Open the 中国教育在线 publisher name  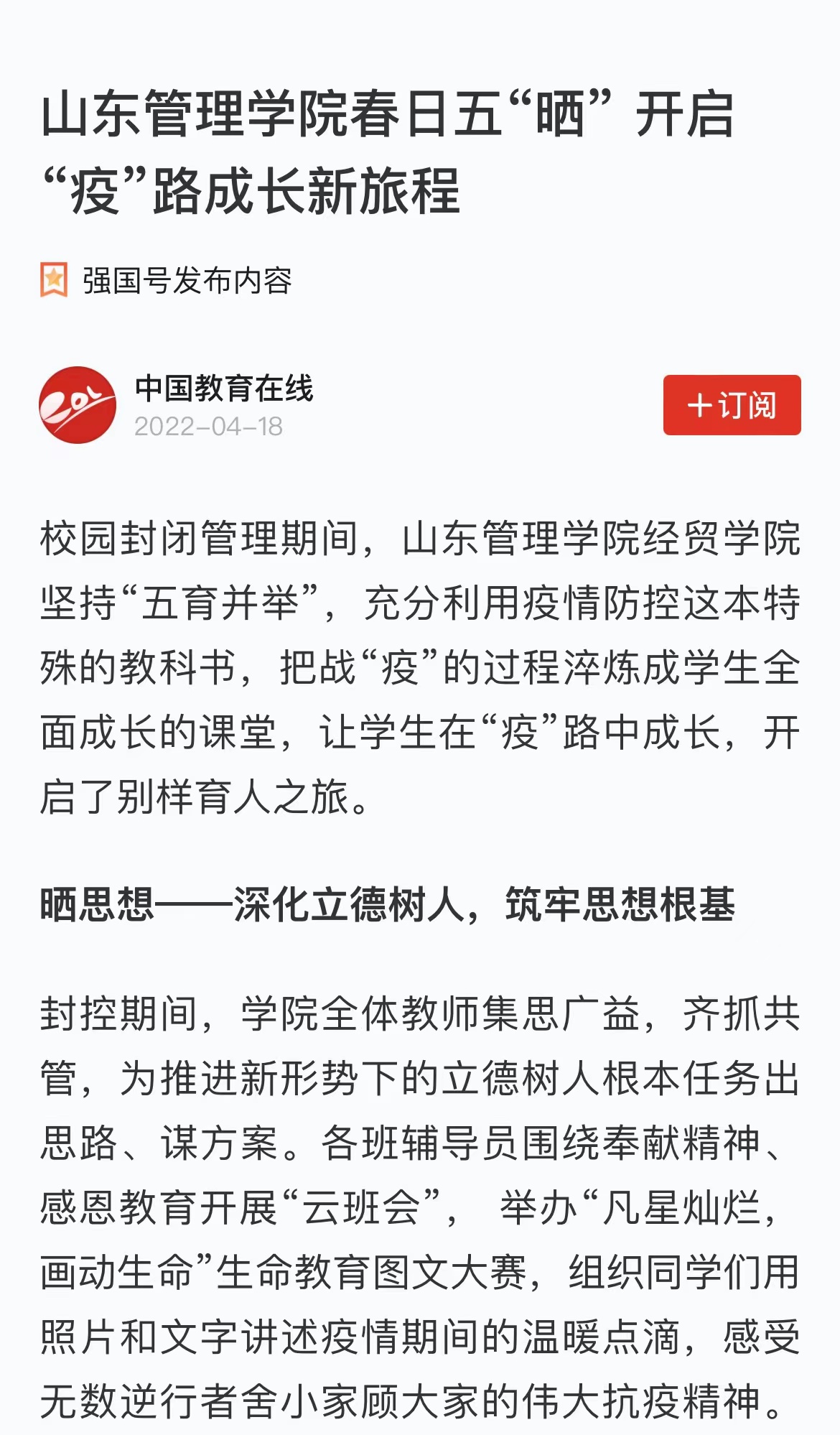pyautogui.click(x=224, y=389)
